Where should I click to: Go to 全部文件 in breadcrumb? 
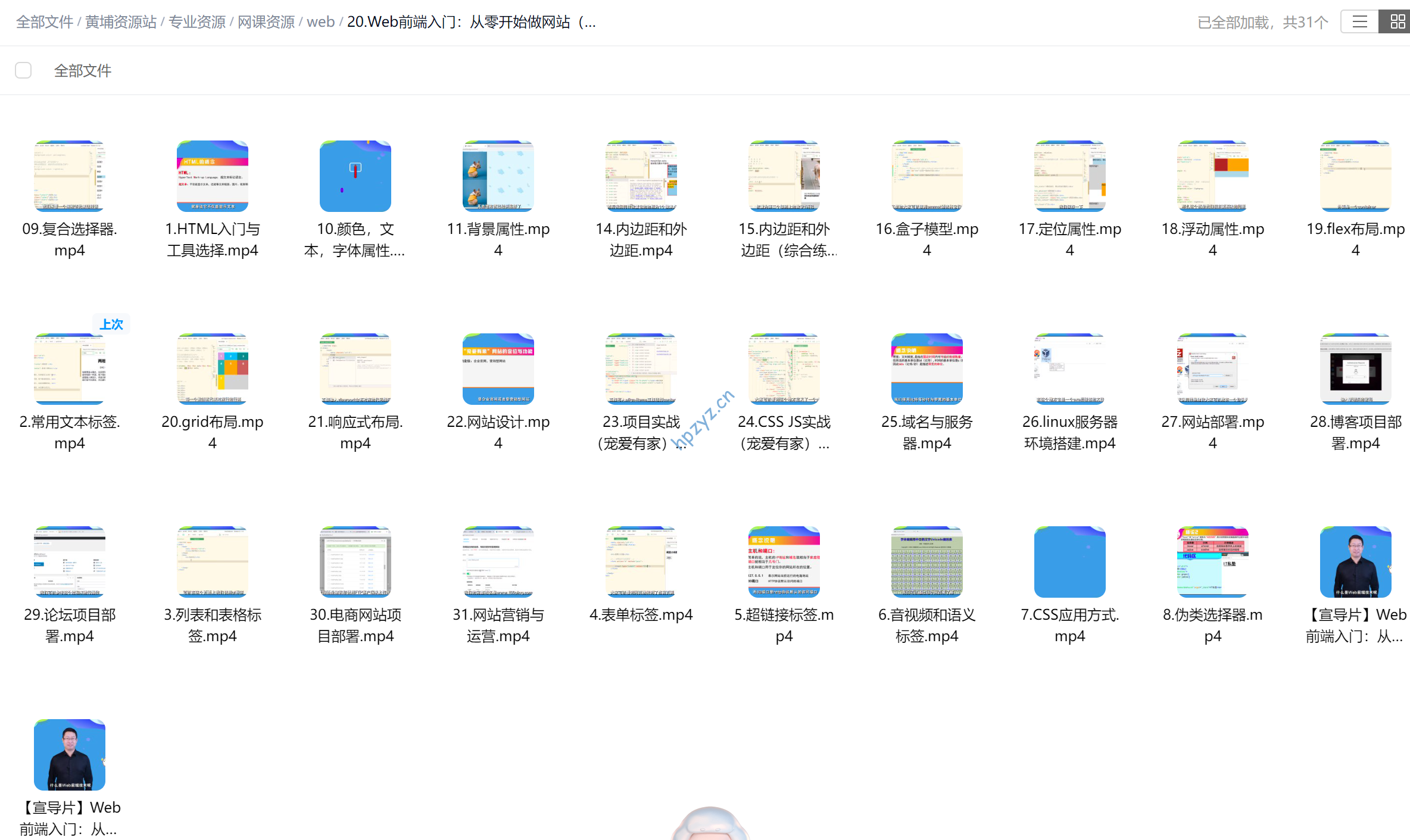tap(44, 22)
